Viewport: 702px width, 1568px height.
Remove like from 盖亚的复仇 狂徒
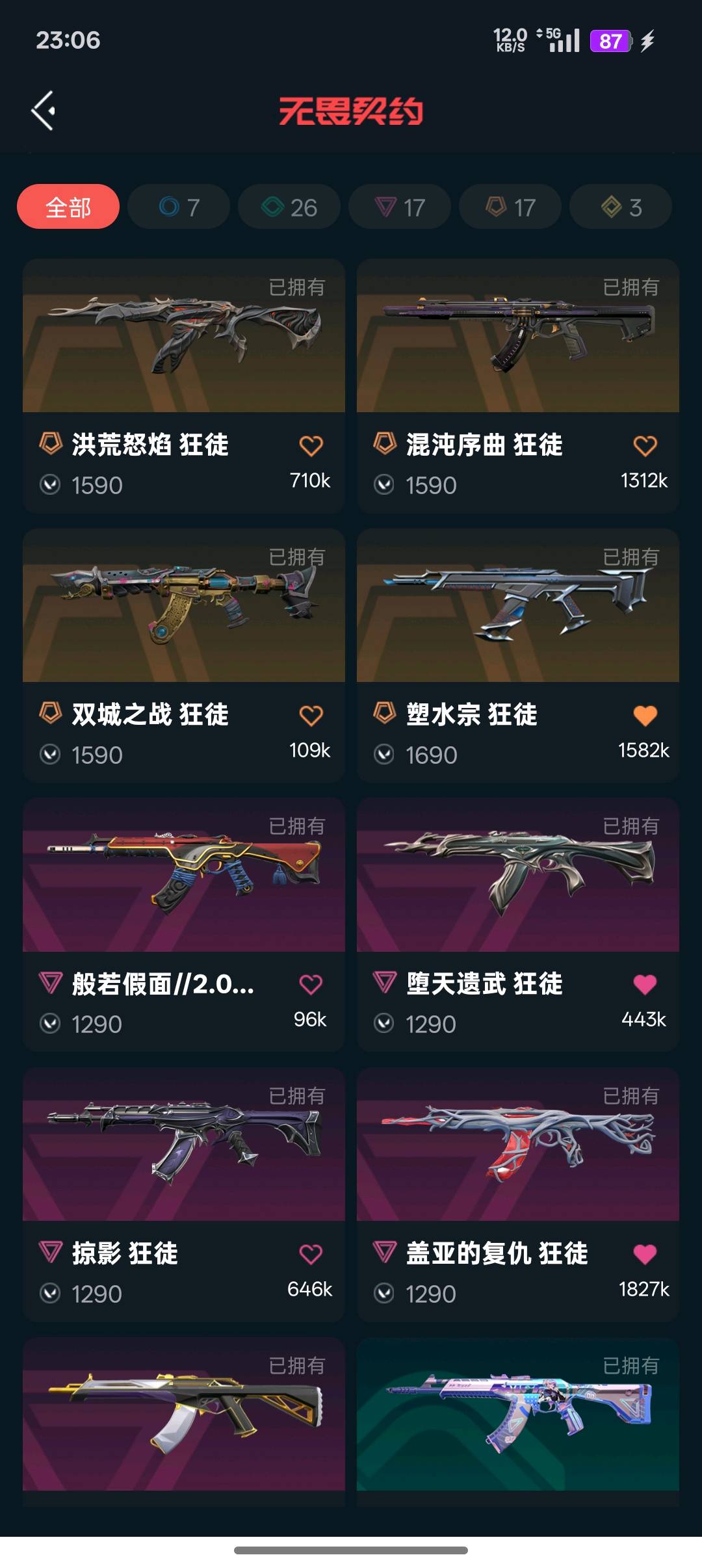click(645, 1255)
